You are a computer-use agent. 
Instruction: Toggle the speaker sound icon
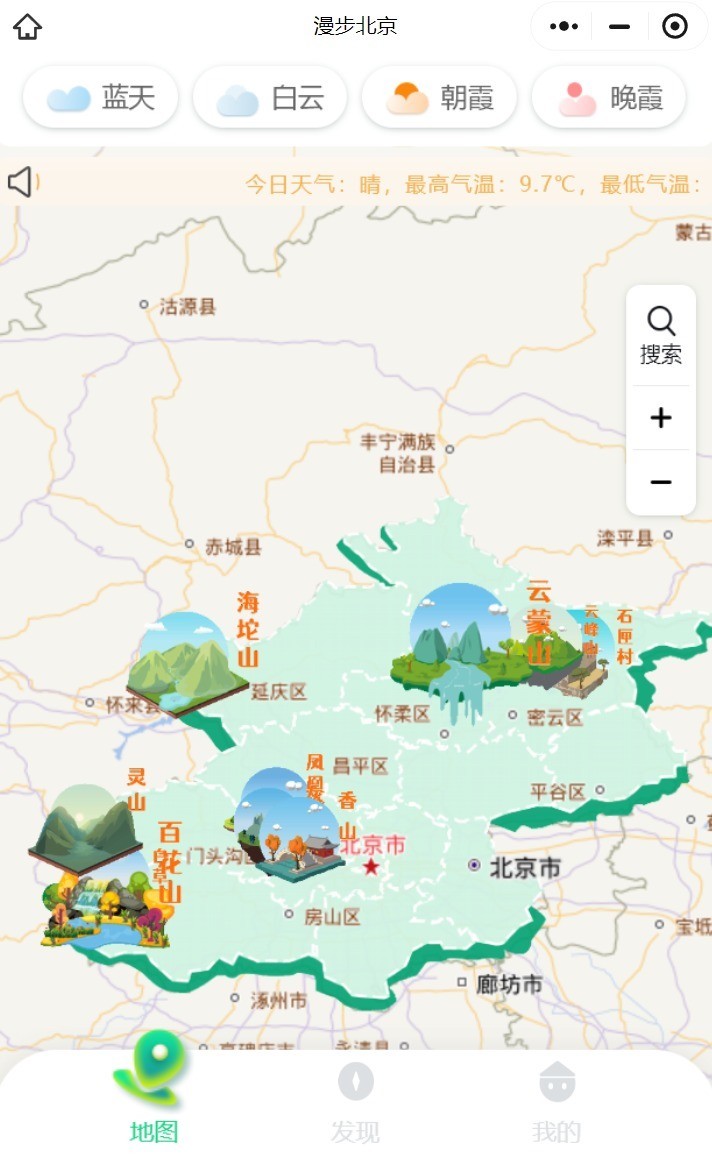click(22, 182)
